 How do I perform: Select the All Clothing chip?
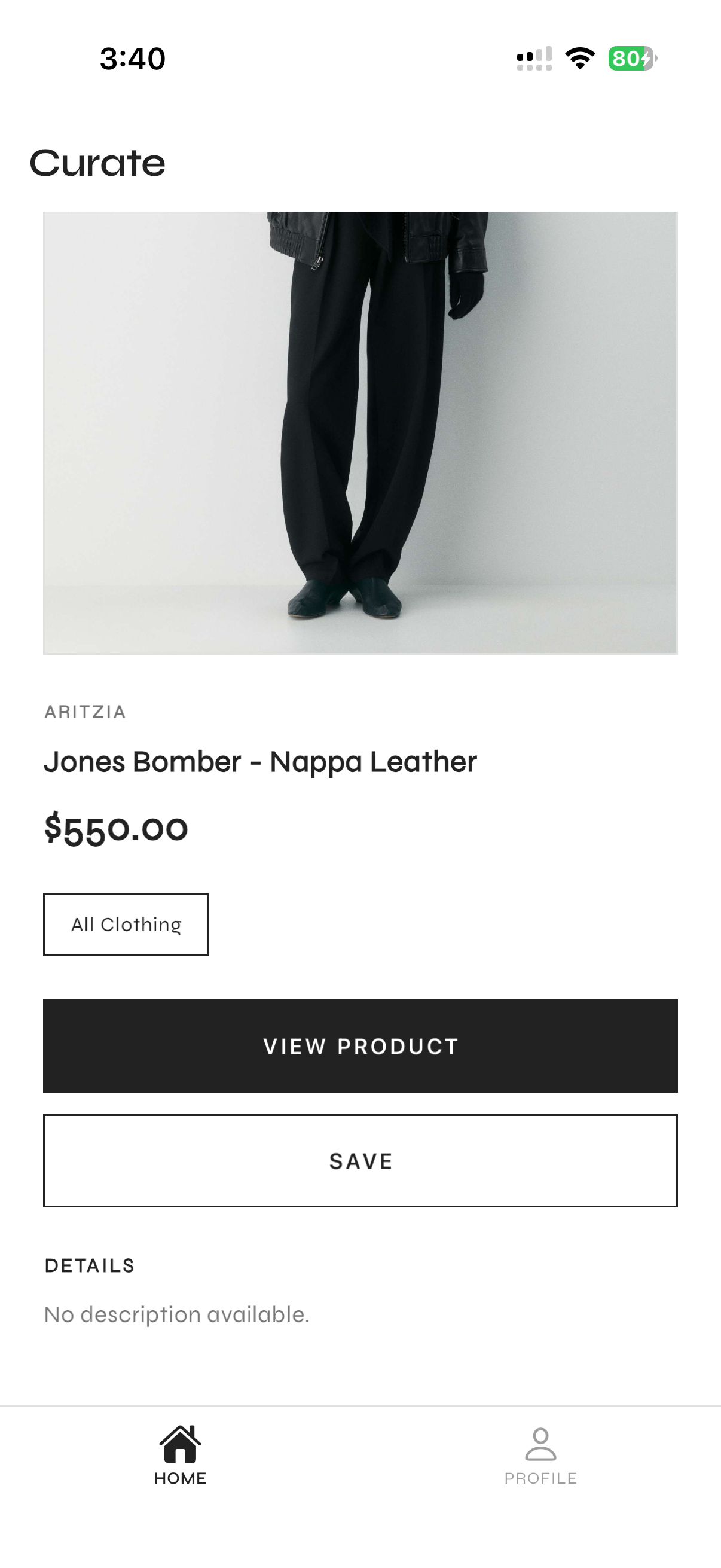click(x=126, y=925)
